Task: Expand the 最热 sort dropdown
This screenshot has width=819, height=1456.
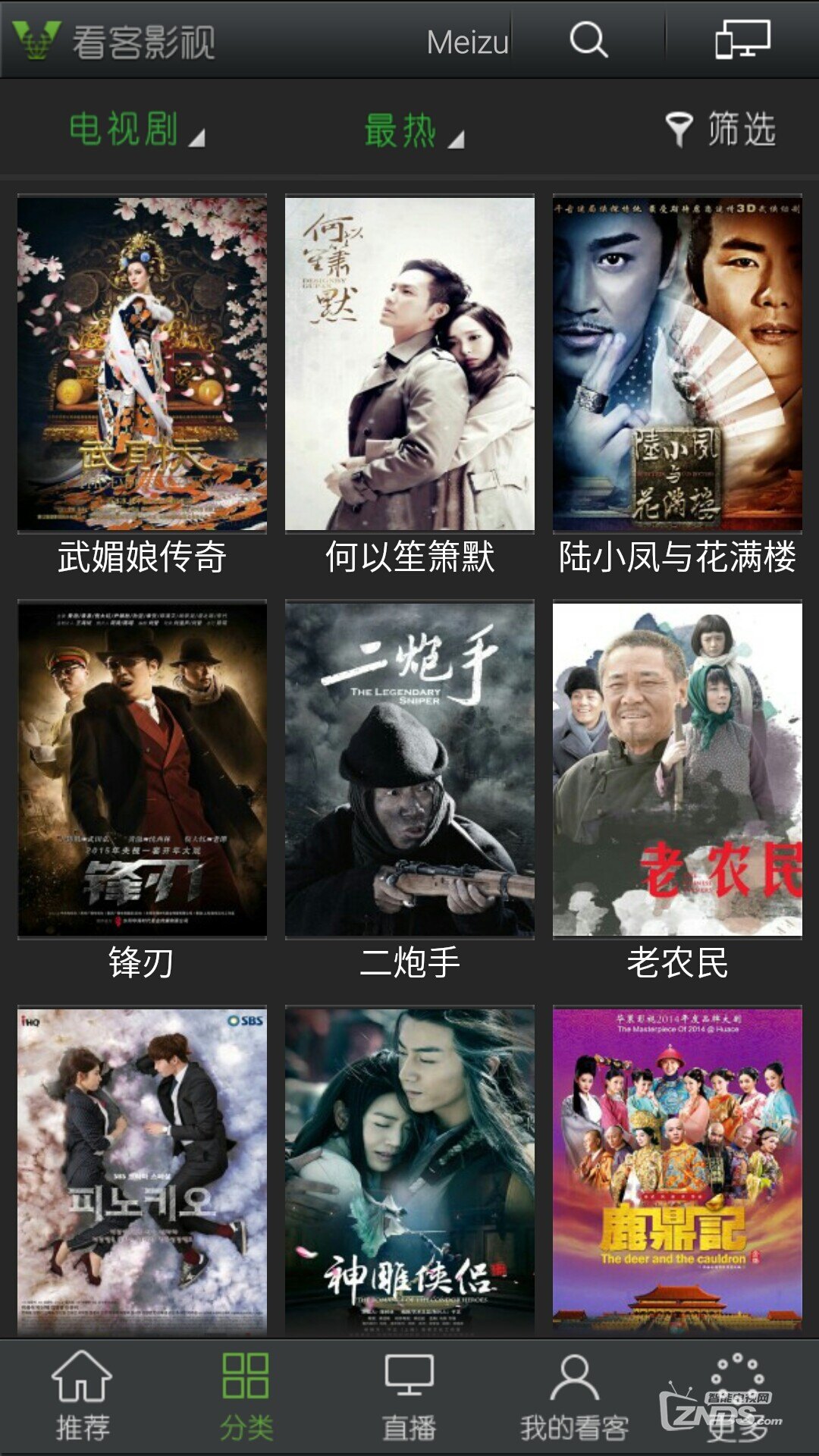Action: click(x=413, y=130)
